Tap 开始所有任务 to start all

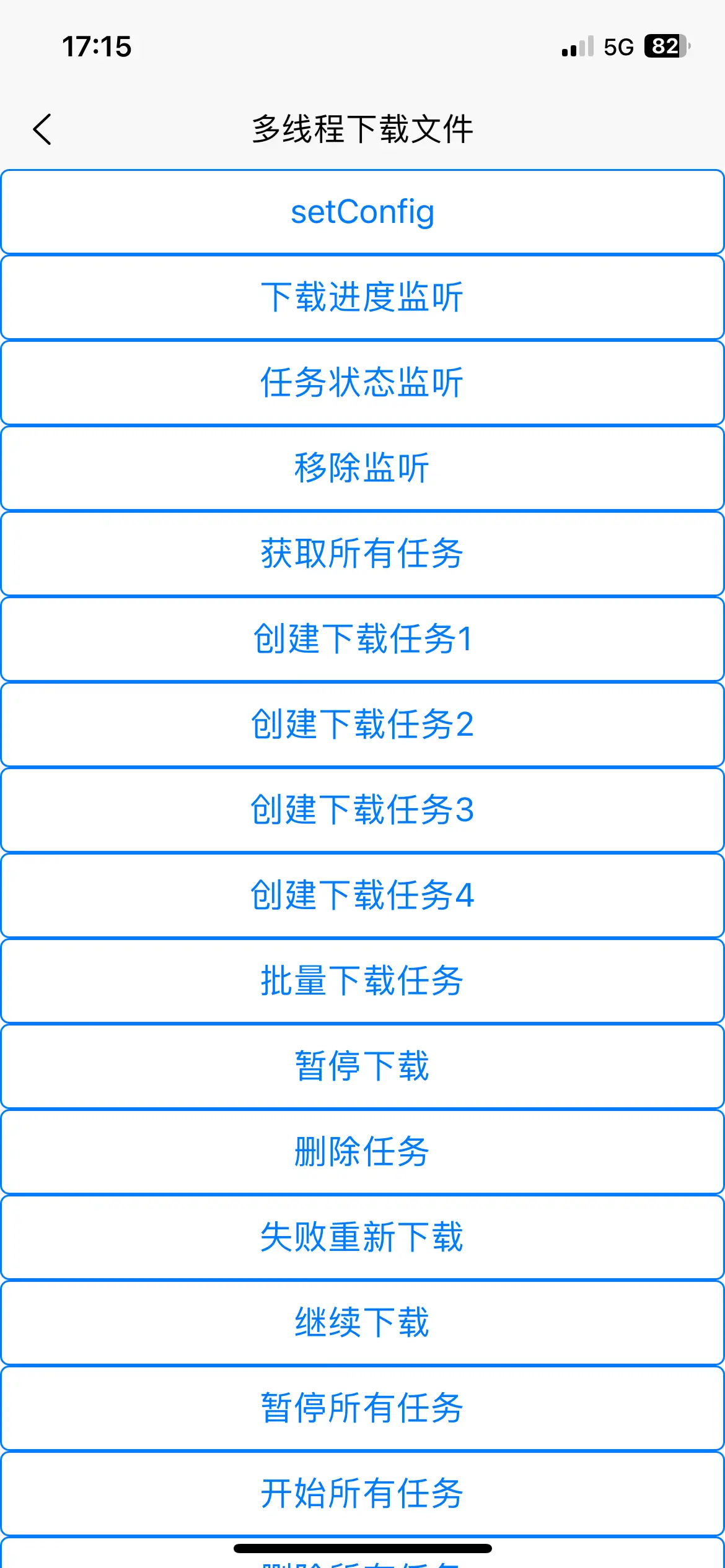tap(362, 1494)
